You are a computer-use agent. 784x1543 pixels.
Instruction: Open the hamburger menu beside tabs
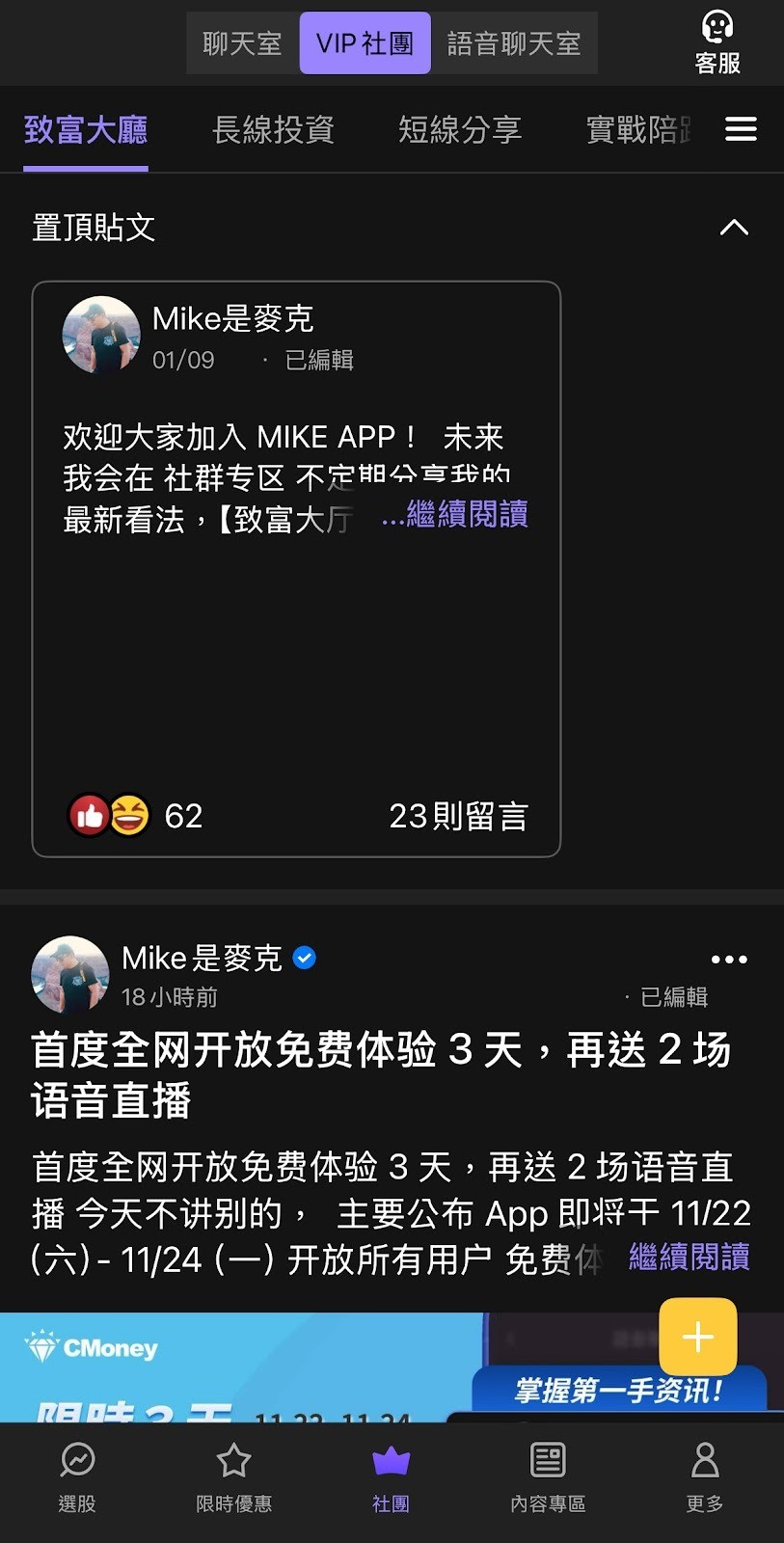(740, 129)
